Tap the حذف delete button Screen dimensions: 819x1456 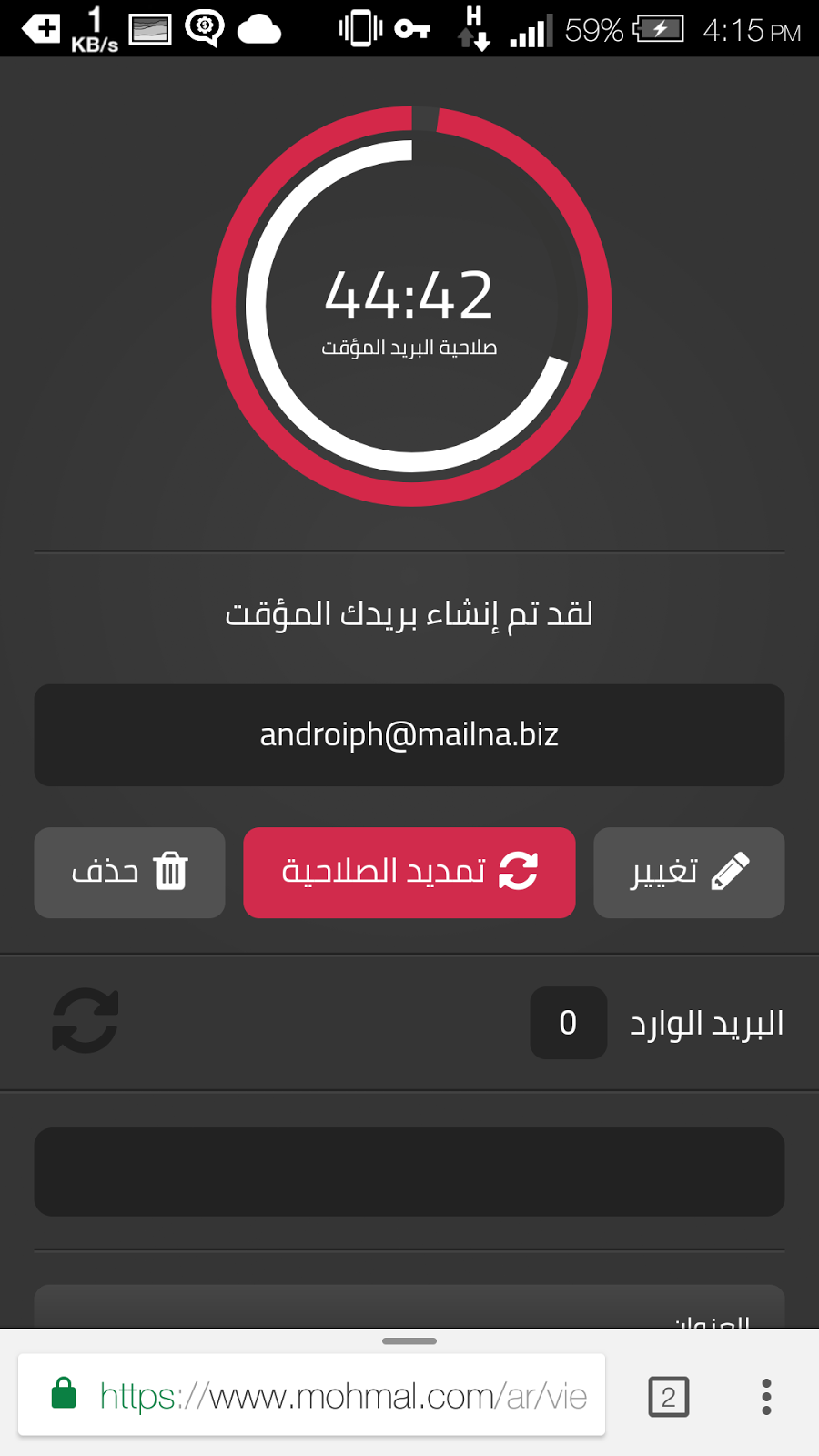[x=129, y=872]
